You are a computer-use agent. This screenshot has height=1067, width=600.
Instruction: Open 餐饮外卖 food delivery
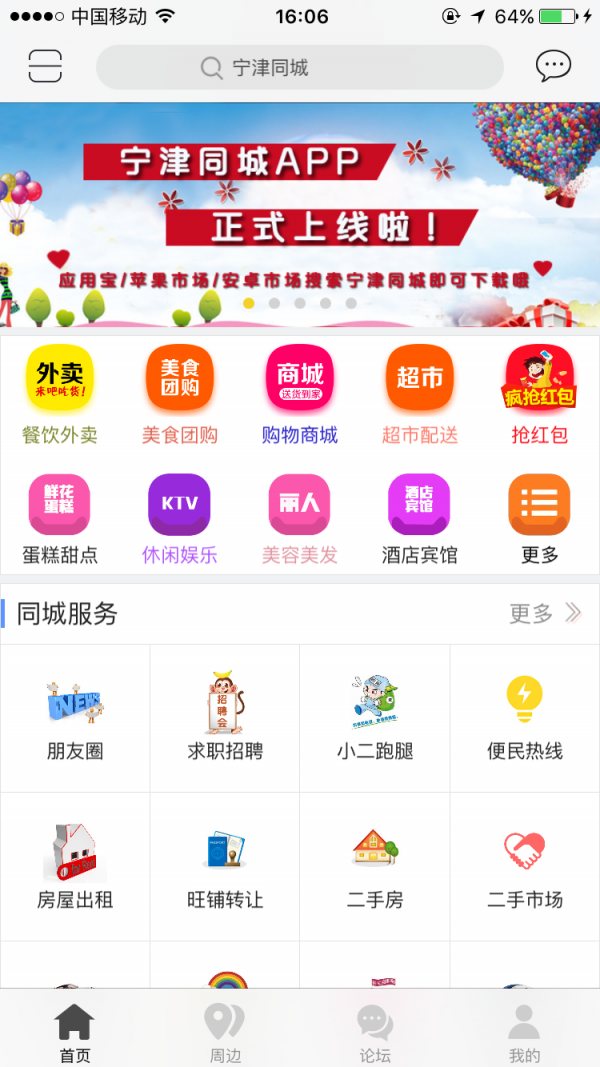point(60,393)
